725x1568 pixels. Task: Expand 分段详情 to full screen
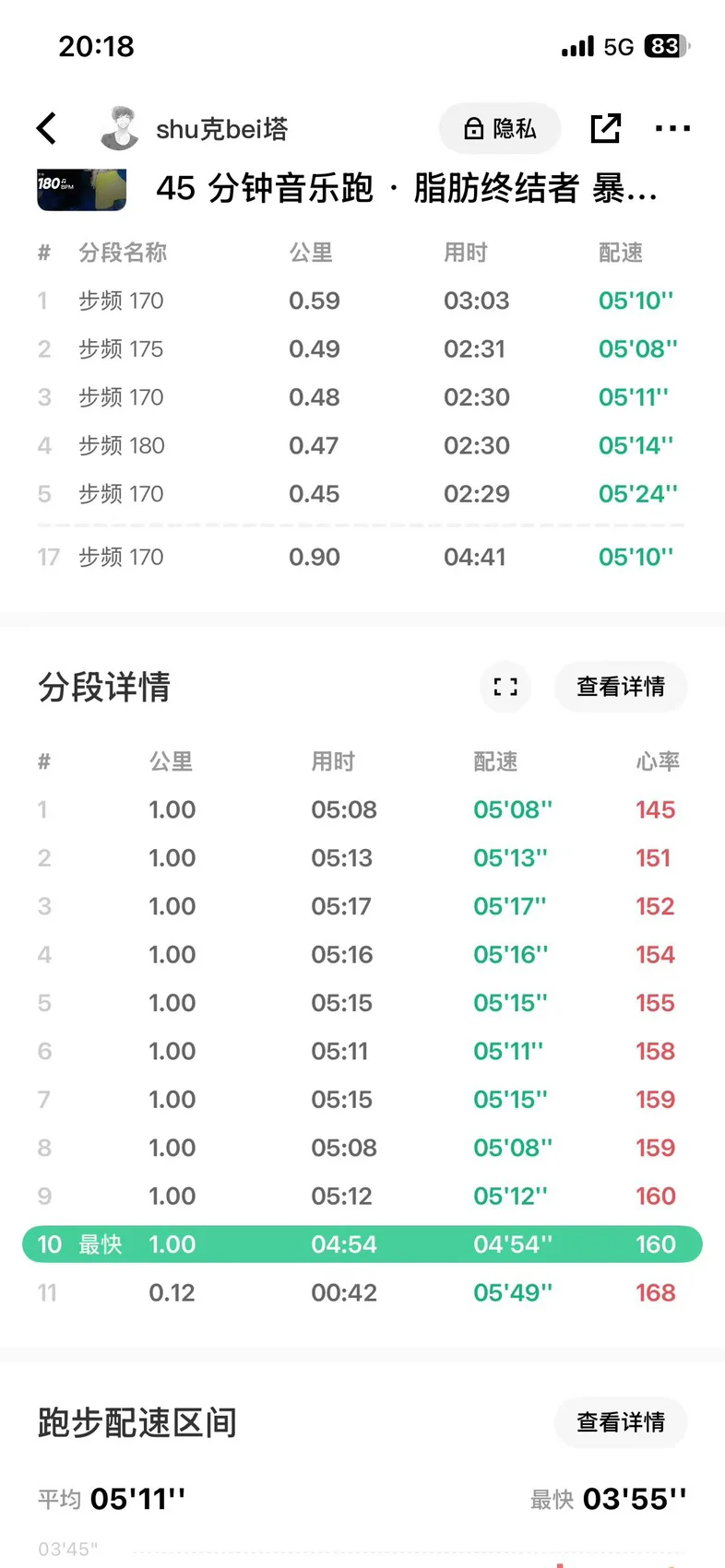click(505, 687)
